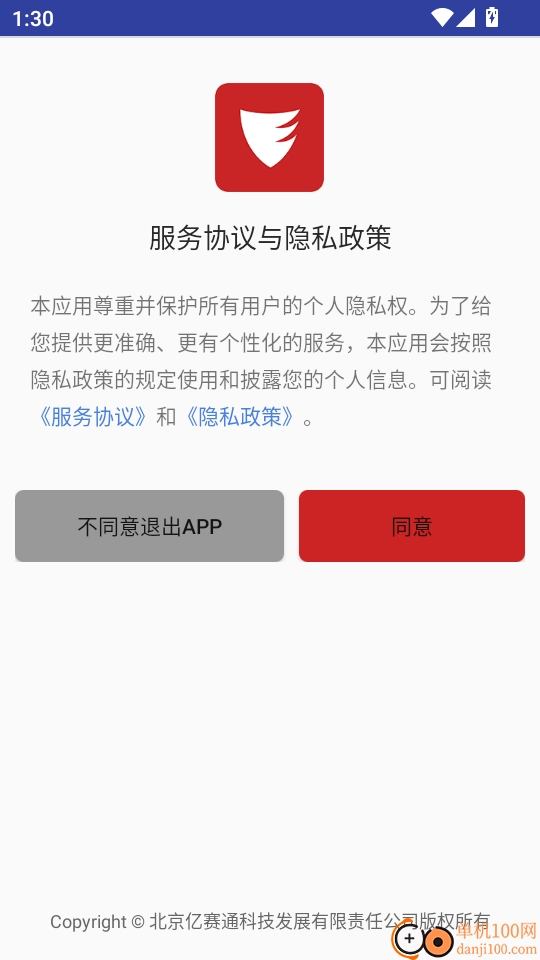
Task: Open the 《服务协议》 link
Action: (x=92, y=418)
